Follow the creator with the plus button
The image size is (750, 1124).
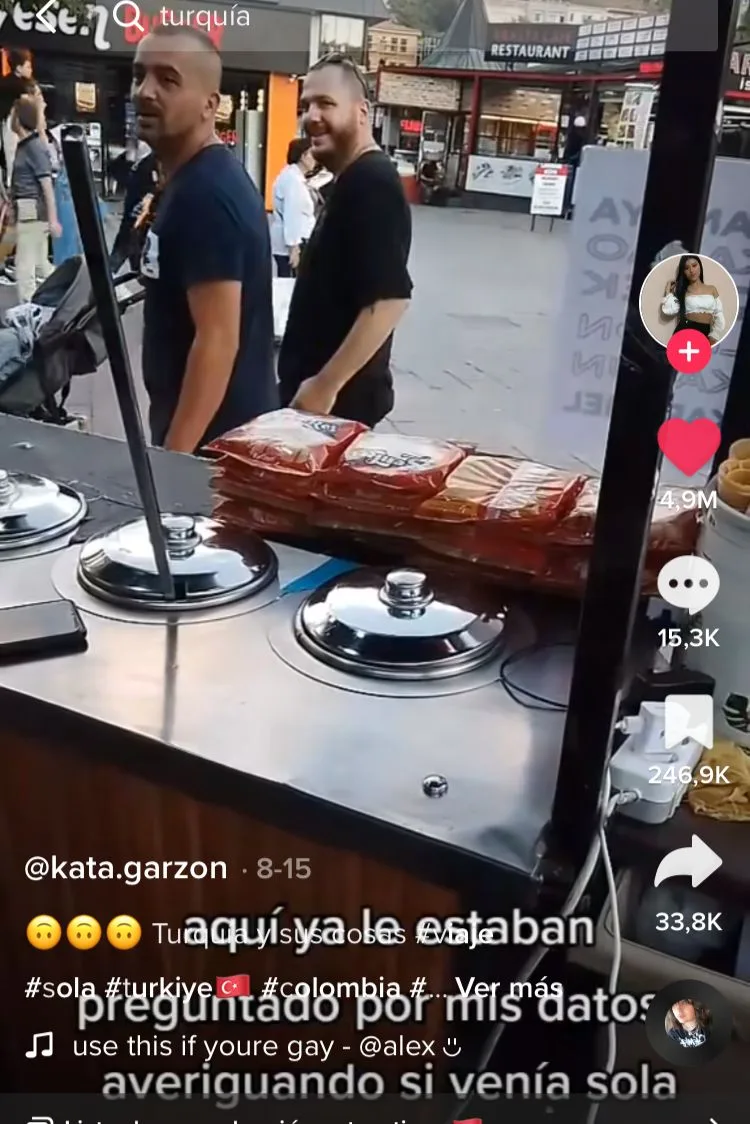point(688,352)
